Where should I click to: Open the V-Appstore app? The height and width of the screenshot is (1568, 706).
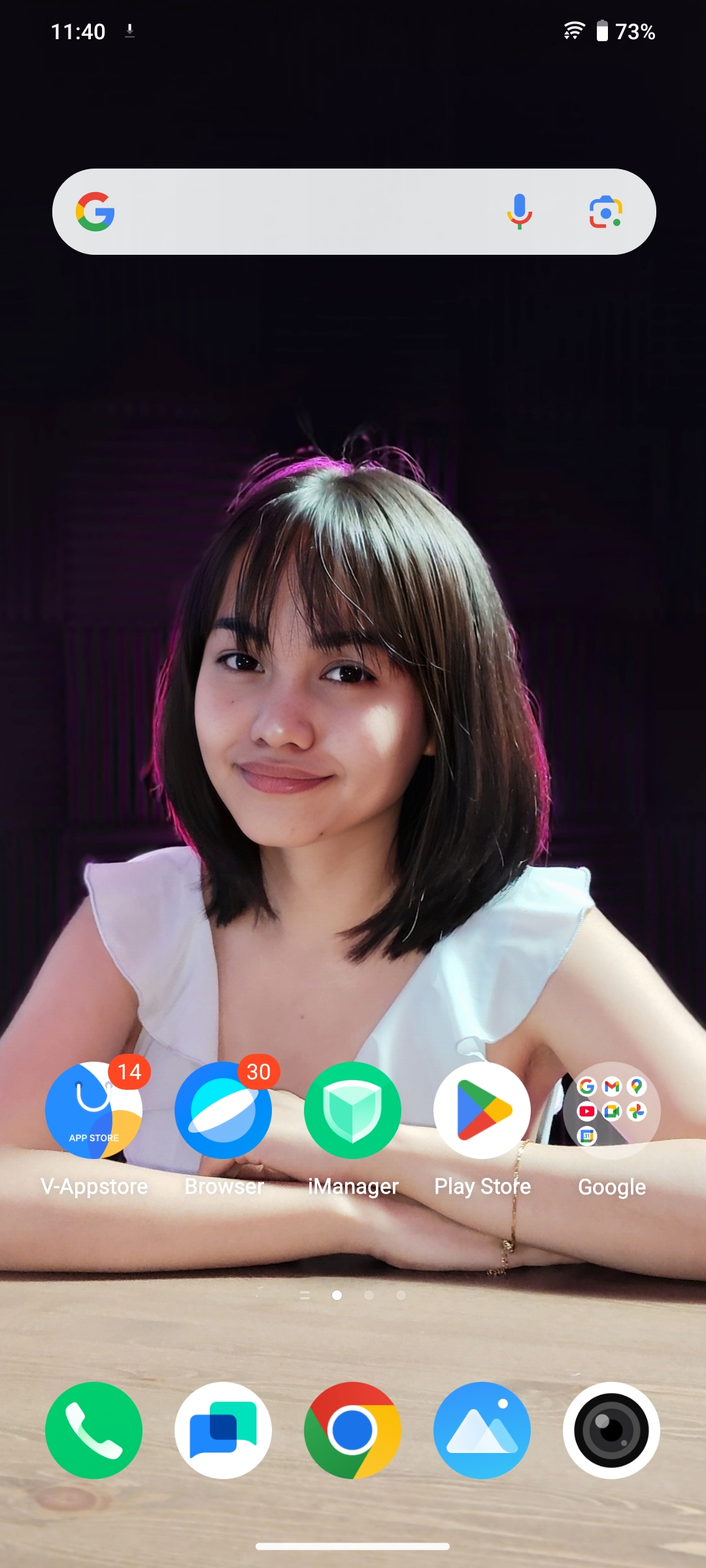coord(94,1110)
